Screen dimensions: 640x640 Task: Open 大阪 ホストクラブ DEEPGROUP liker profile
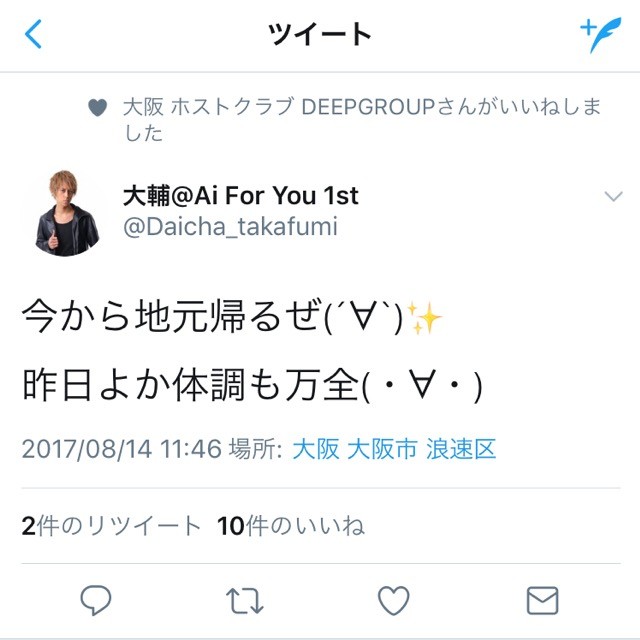[x=280, y=108]
